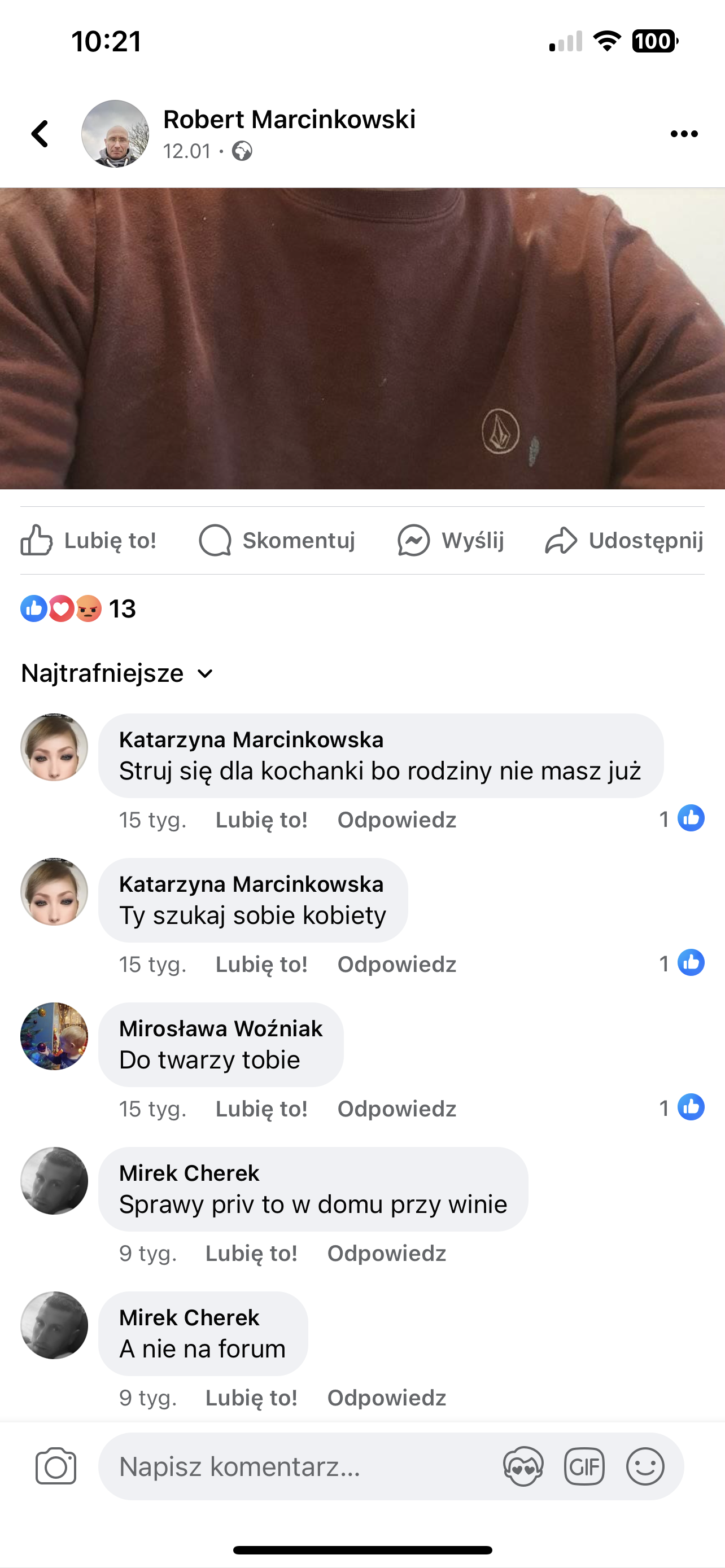
Task: Open the camera to attach a photo
Action: (55, 1466)
